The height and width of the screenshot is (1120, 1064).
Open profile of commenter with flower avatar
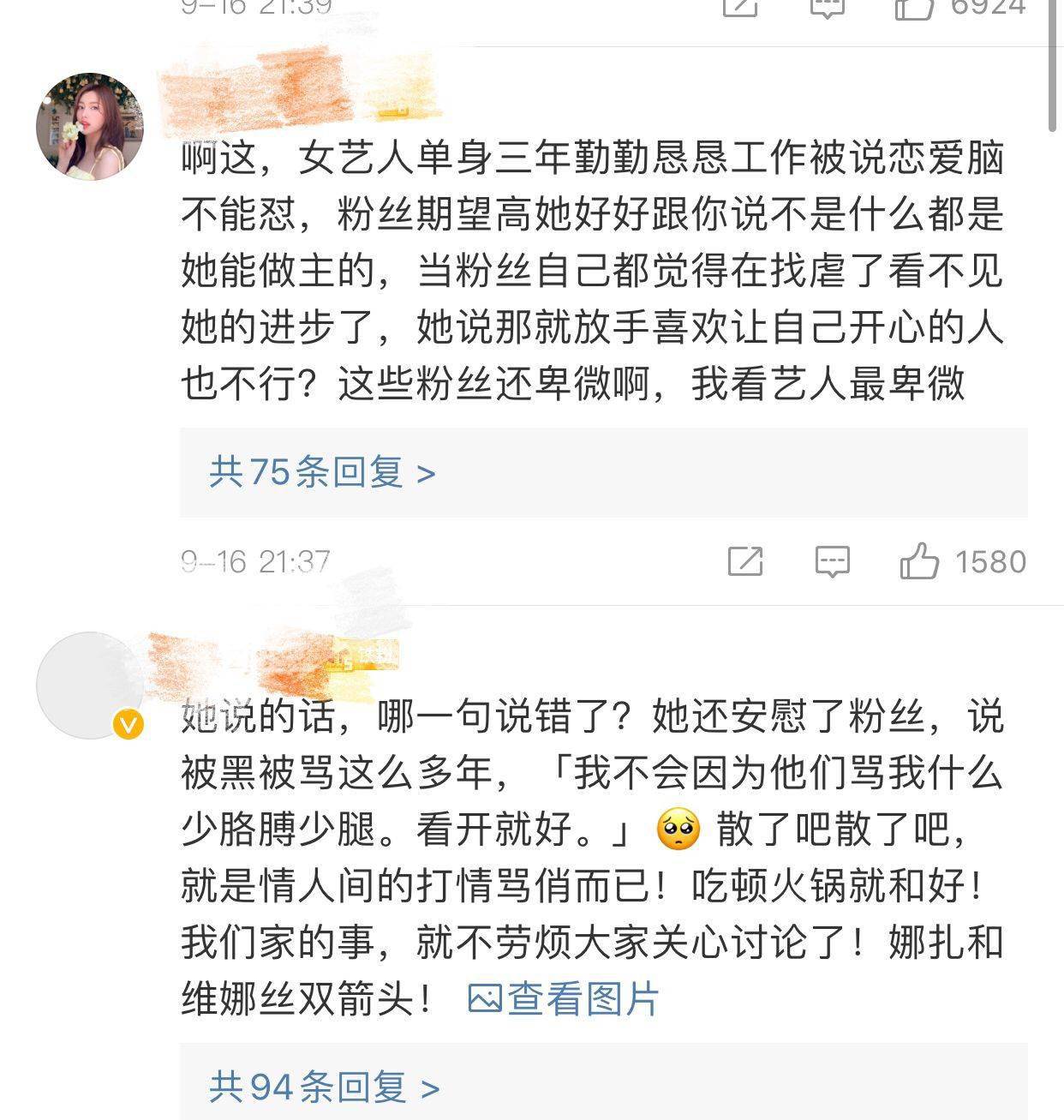[x=89, y=127]
